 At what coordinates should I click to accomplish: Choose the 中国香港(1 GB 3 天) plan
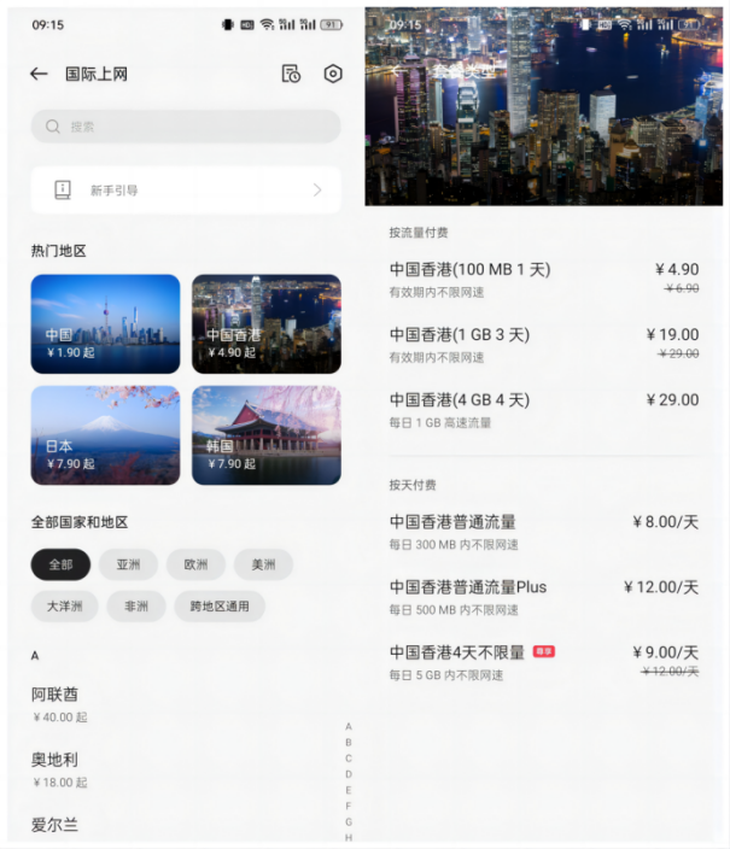point(544,344)
